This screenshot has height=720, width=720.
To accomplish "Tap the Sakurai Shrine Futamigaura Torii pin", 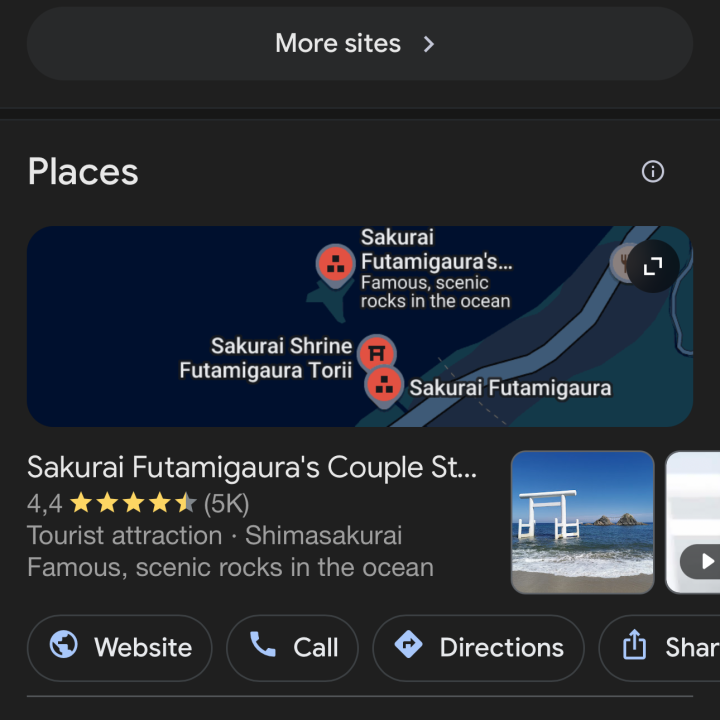I will coord(377,353).
